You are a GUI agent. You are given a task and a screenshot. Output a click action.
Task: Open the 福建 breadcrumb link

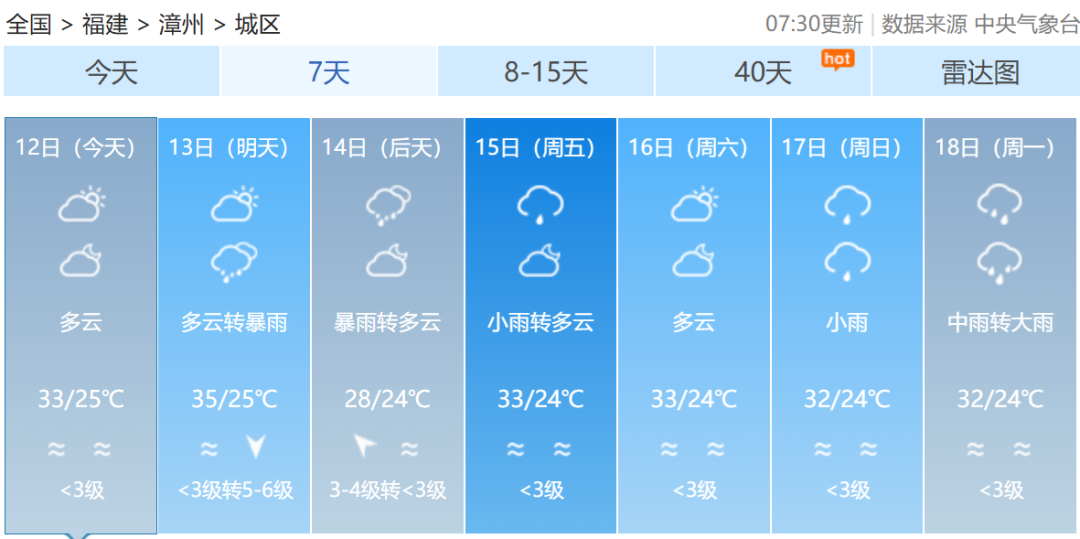pyautogui.click(x=105, y=24)
